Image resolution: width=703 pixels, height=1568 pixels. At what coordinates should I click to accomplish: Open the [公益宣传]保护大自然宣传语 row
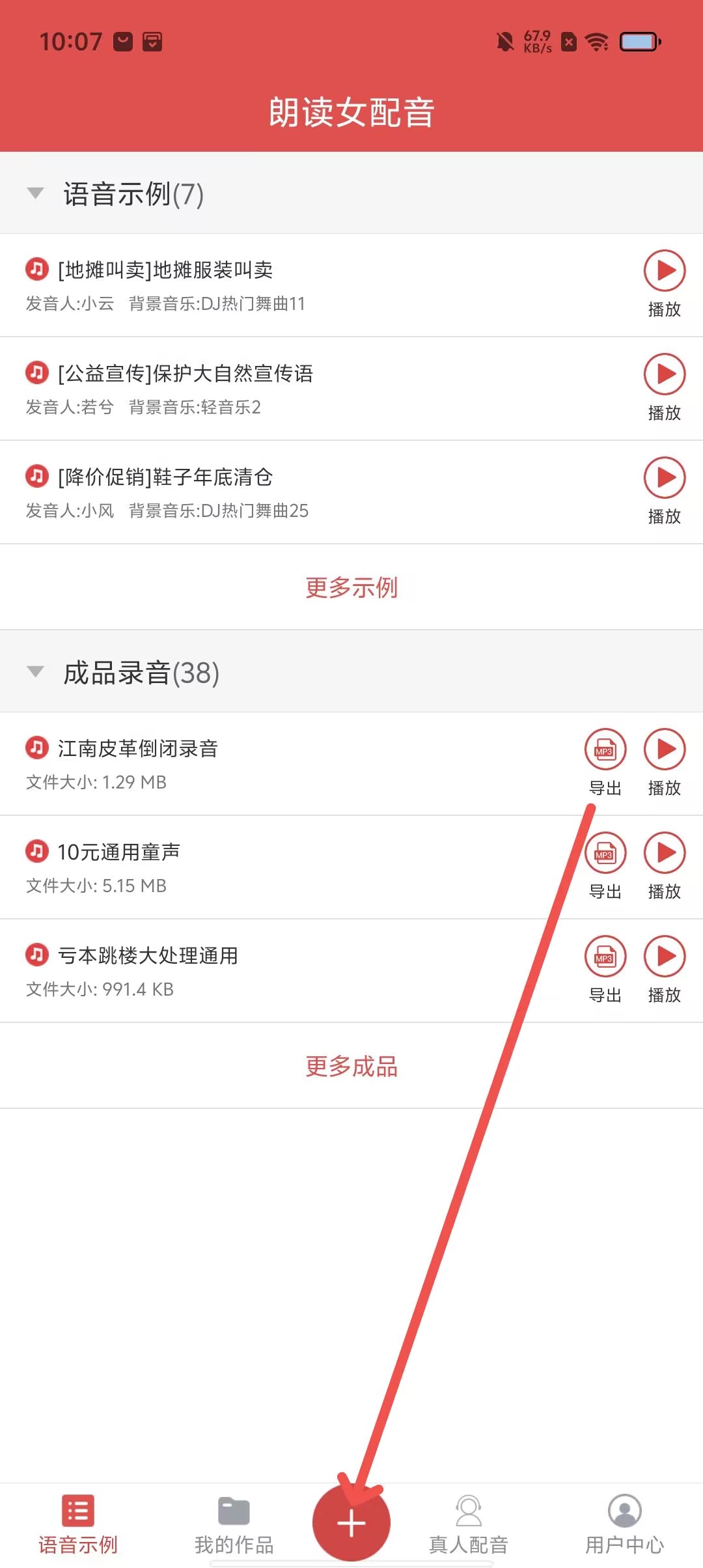pyautogui.click(x=260, y=388)
